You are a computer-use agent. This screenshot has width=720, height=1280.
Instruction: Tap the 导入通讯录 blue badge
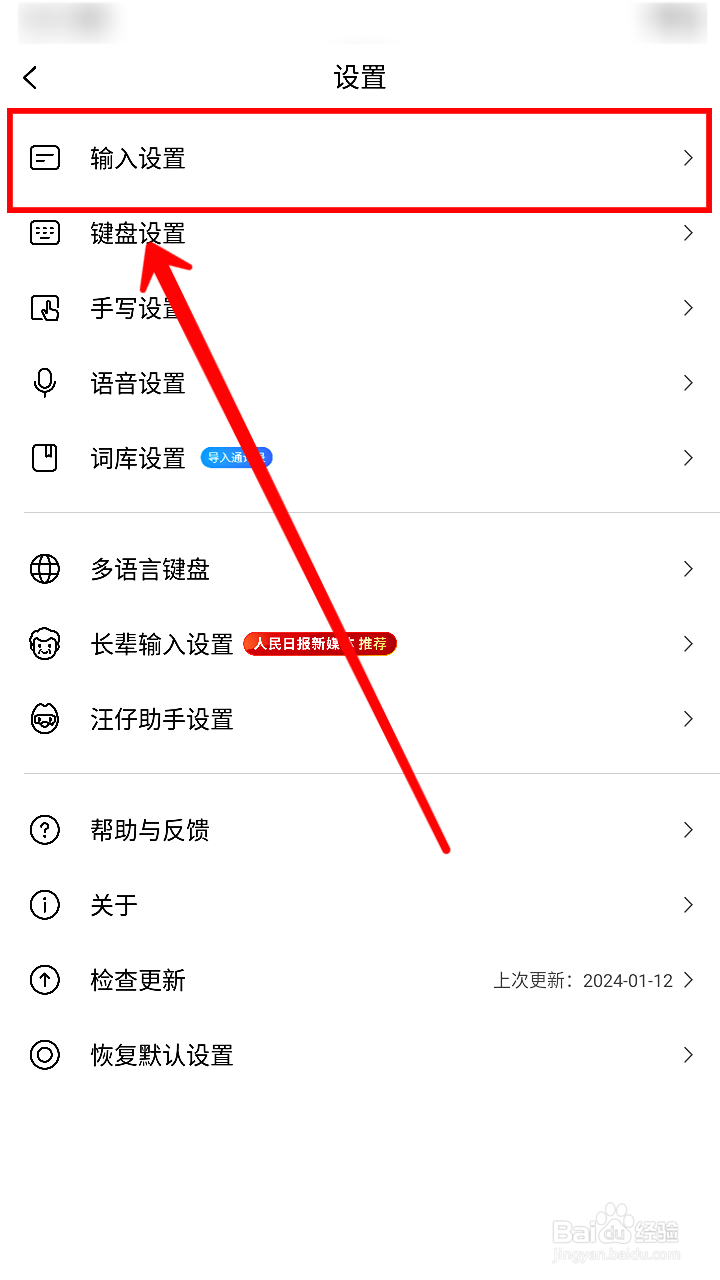coord(236,457)
